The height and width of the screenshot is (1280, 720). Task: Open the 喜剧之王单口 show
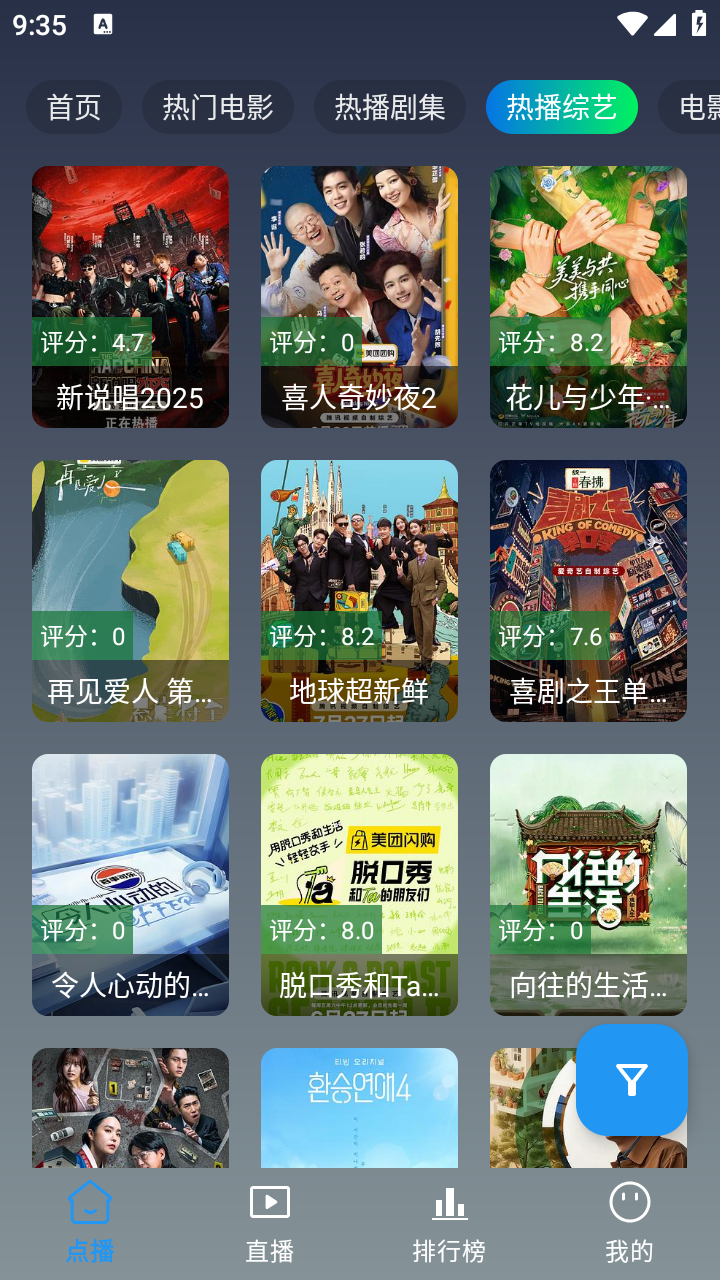point(588,590)
